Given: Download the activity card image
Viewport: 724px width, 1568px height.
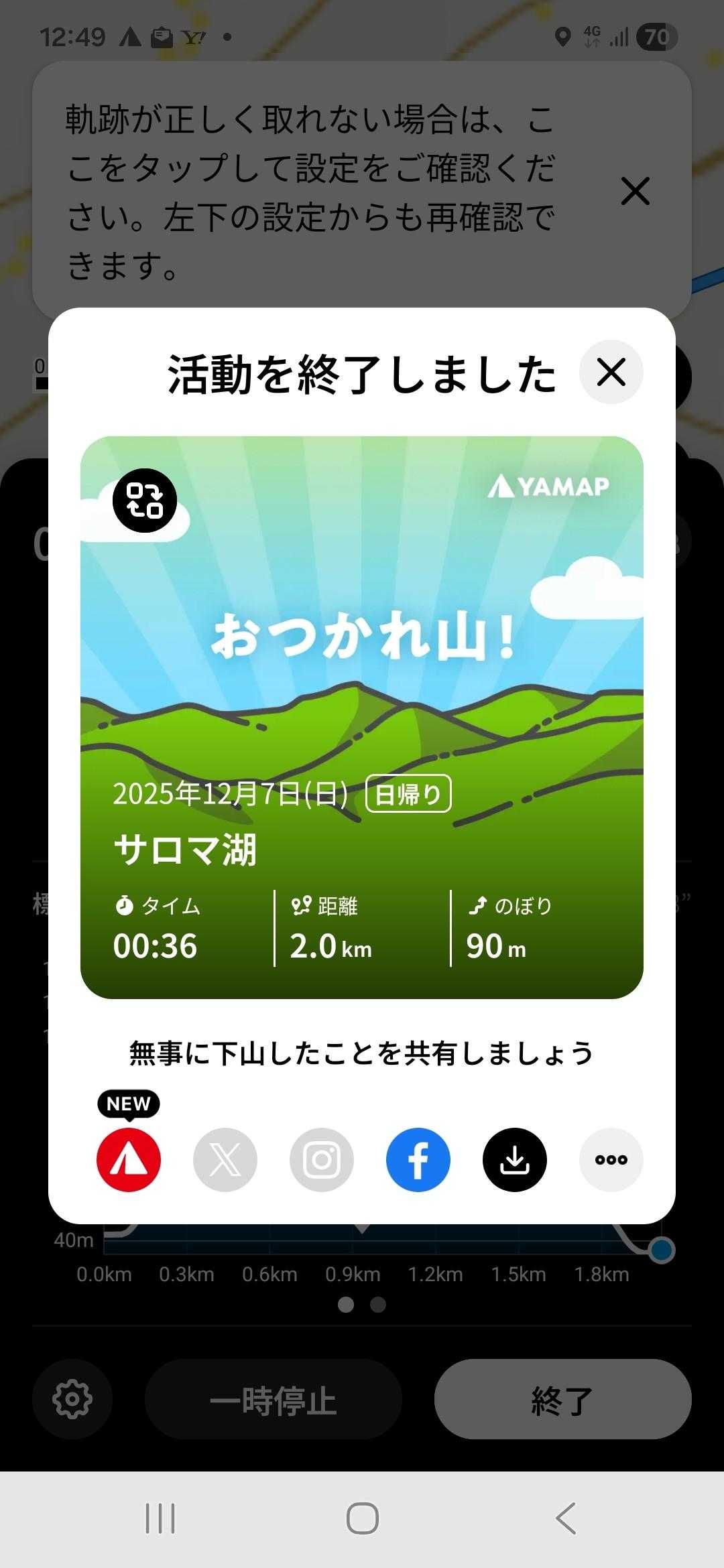Looking at the screenshot, I should [515, 1160].
